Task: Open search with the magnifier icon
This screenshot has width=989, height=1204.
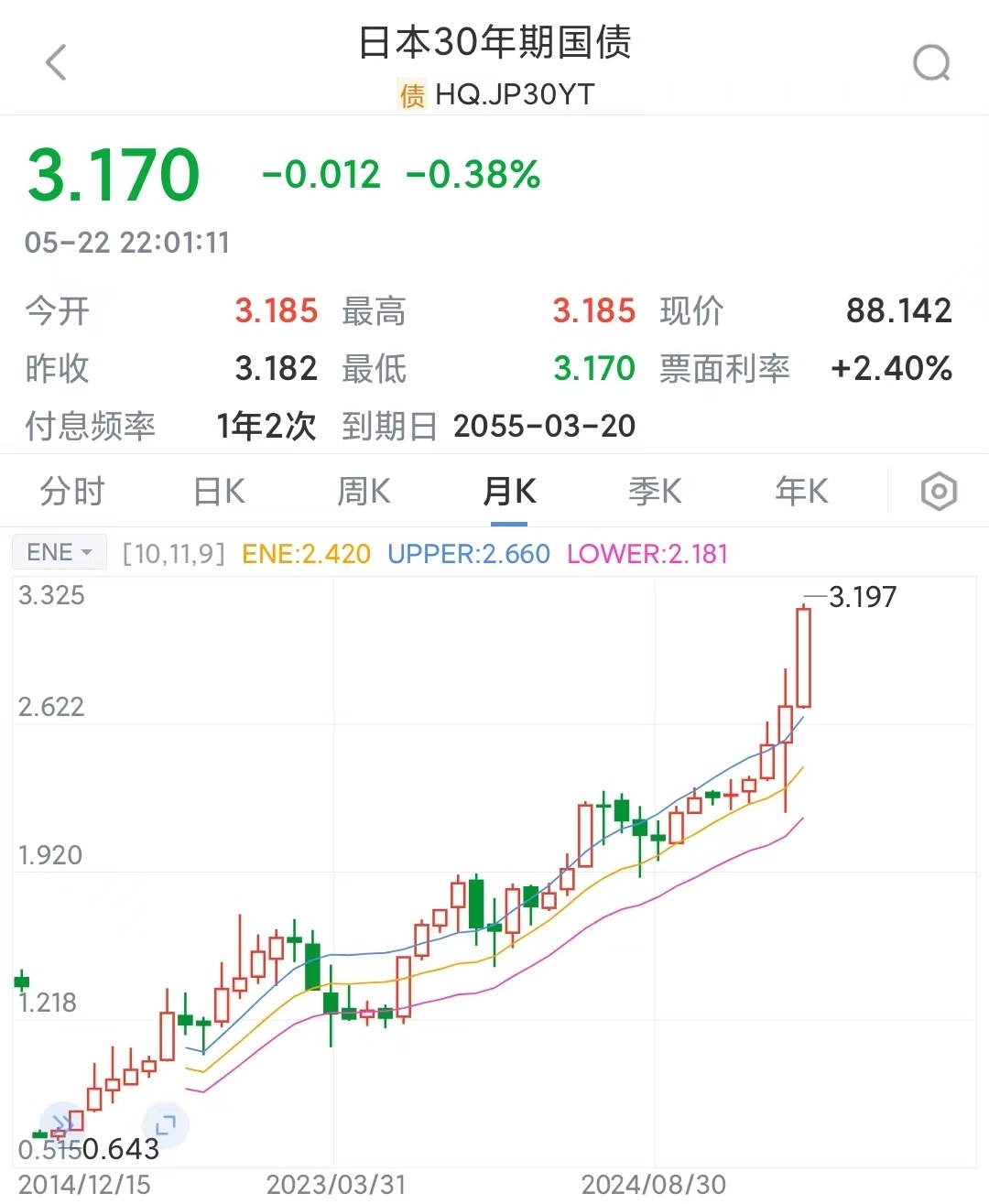Action: [931, 62]
